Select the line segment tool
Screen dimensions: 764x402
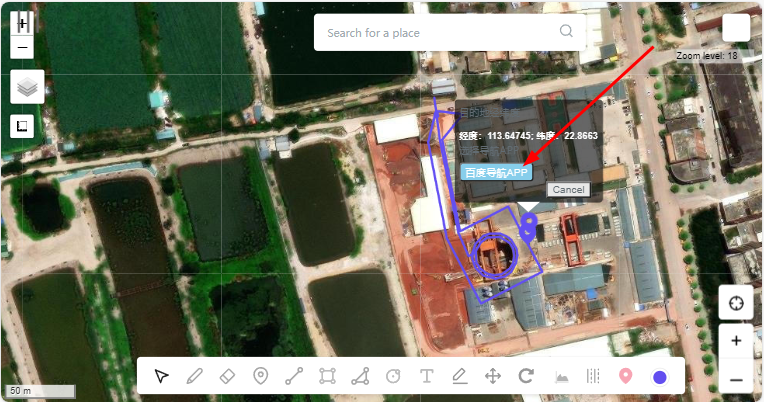pyautogui.click(x=293, y=376)
